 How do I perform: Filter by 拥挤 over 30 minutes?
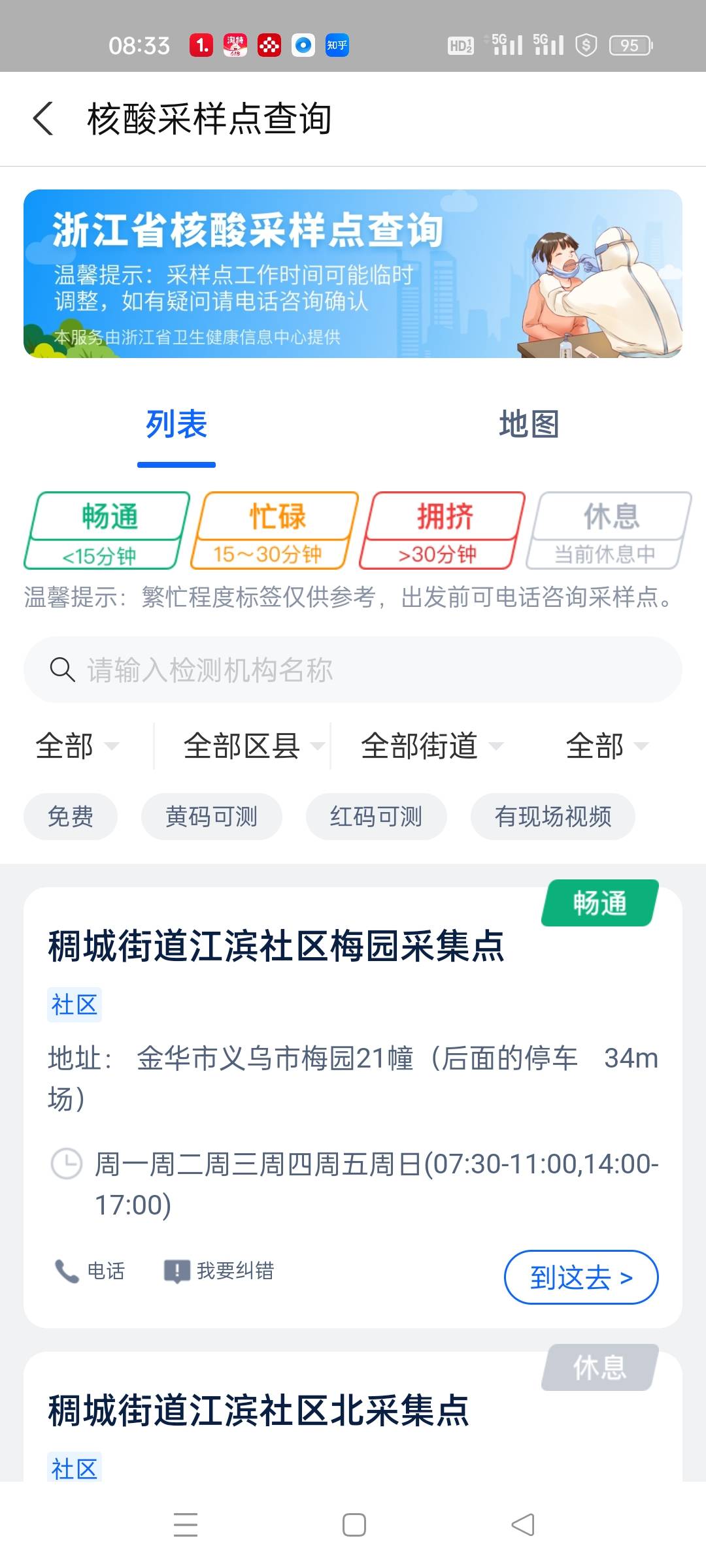(x=443, y=531)
